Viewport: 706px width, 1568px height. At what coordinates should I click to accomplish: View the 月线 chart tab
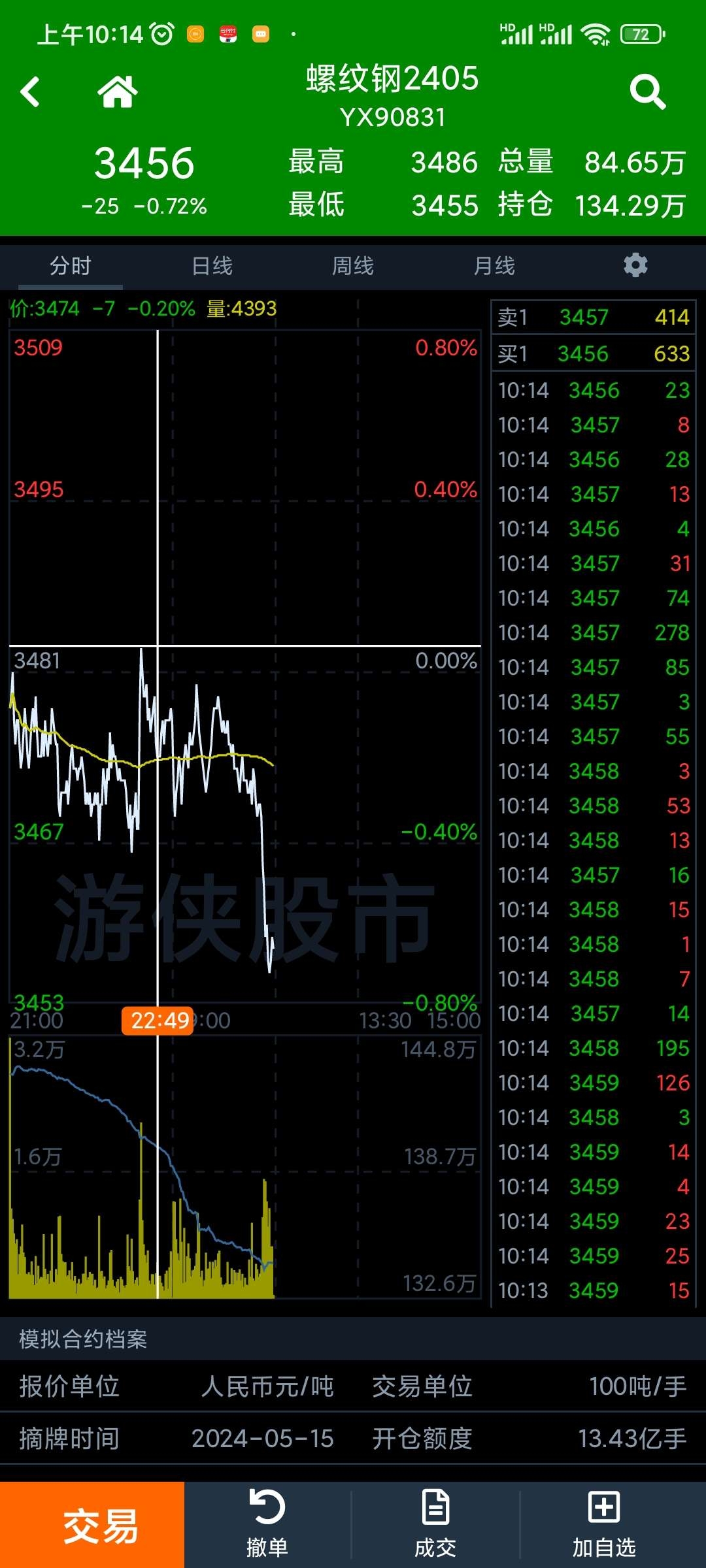click(494, 266)
